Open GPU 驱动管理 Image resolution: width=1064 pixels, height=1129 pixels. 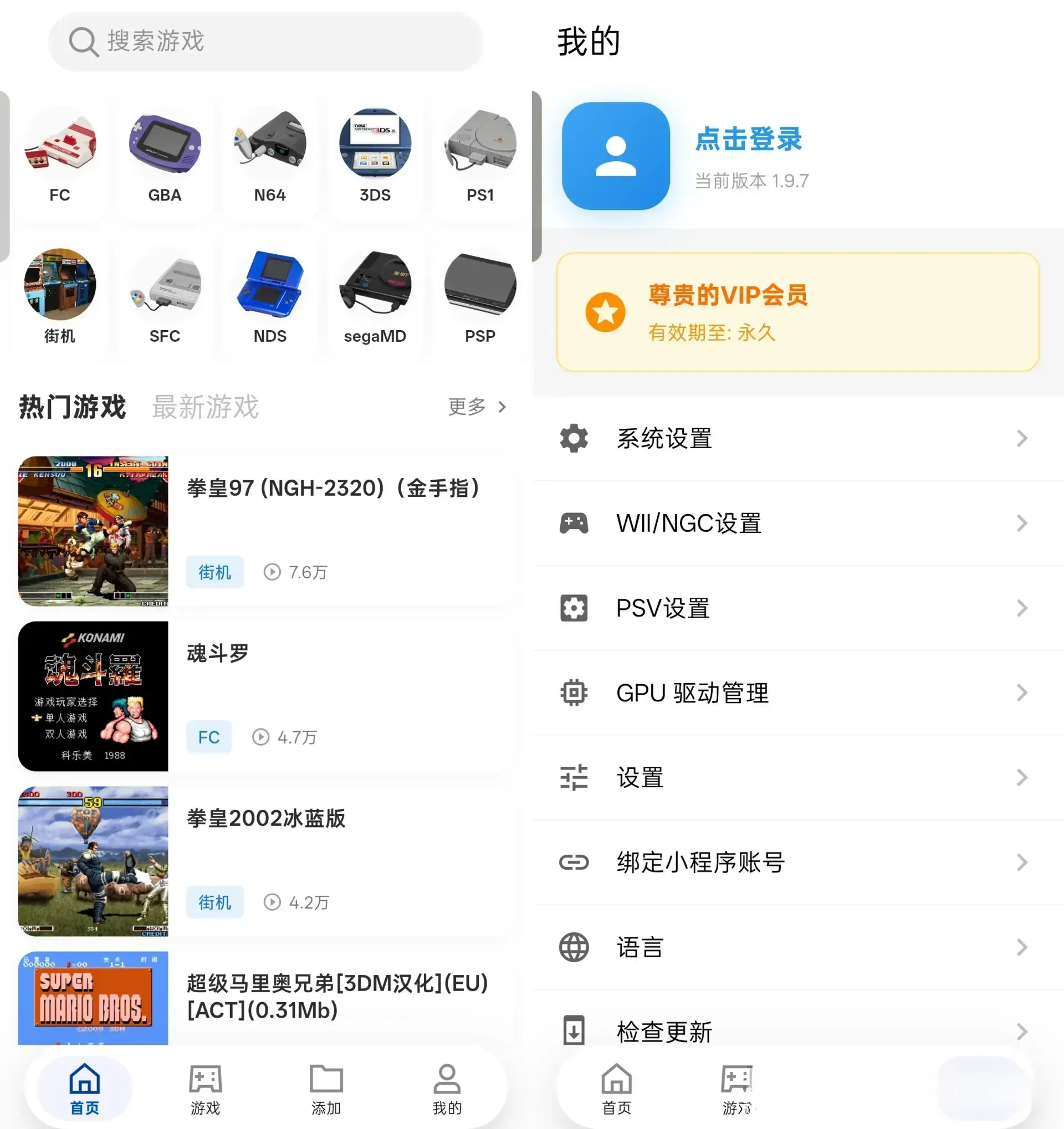pos(797,693)
